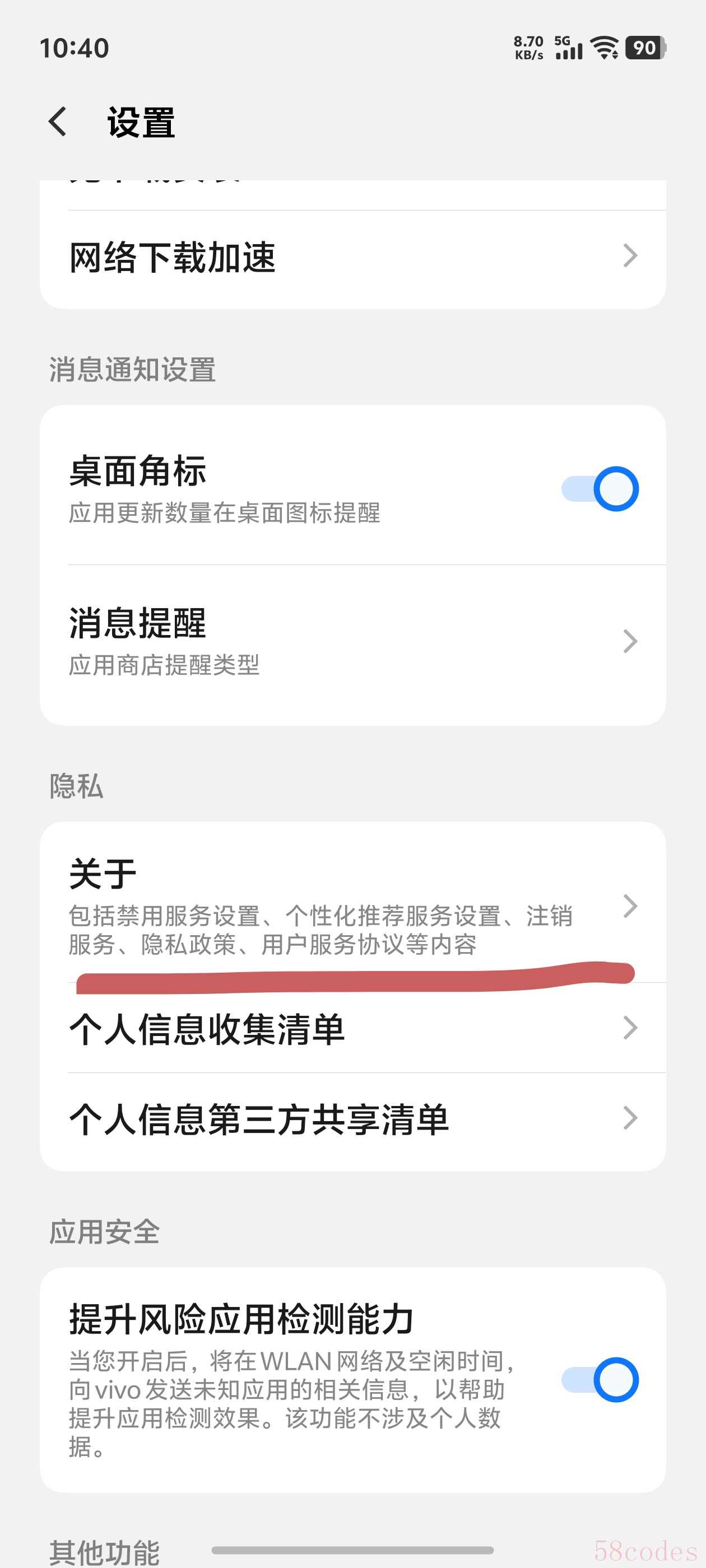Open the 关于 privacy row
Viewport: 706px width, 1568px height.
(x=352, y=906)
